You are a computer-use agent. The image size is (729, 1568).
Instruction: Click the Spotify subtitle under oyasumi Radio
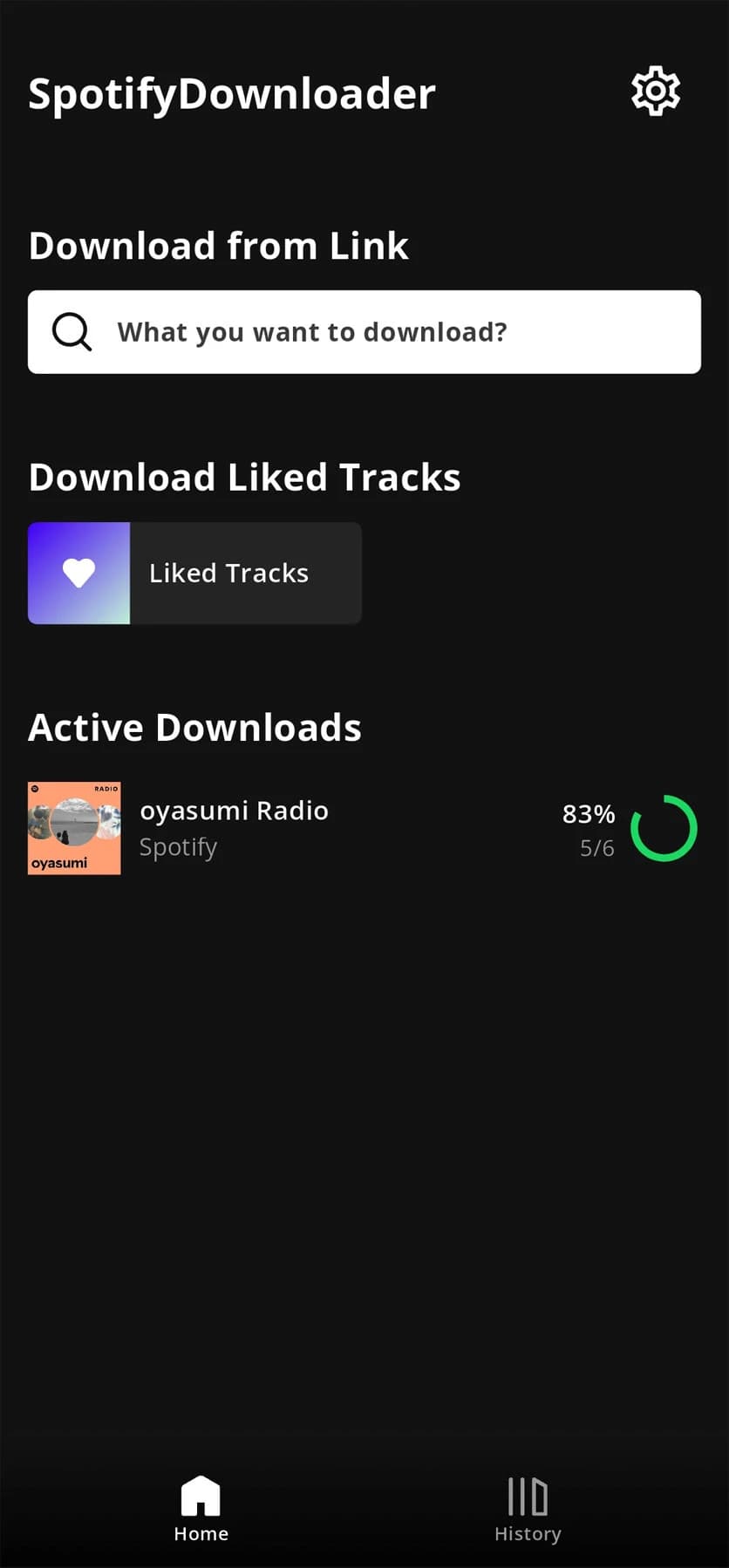point(178,846)
